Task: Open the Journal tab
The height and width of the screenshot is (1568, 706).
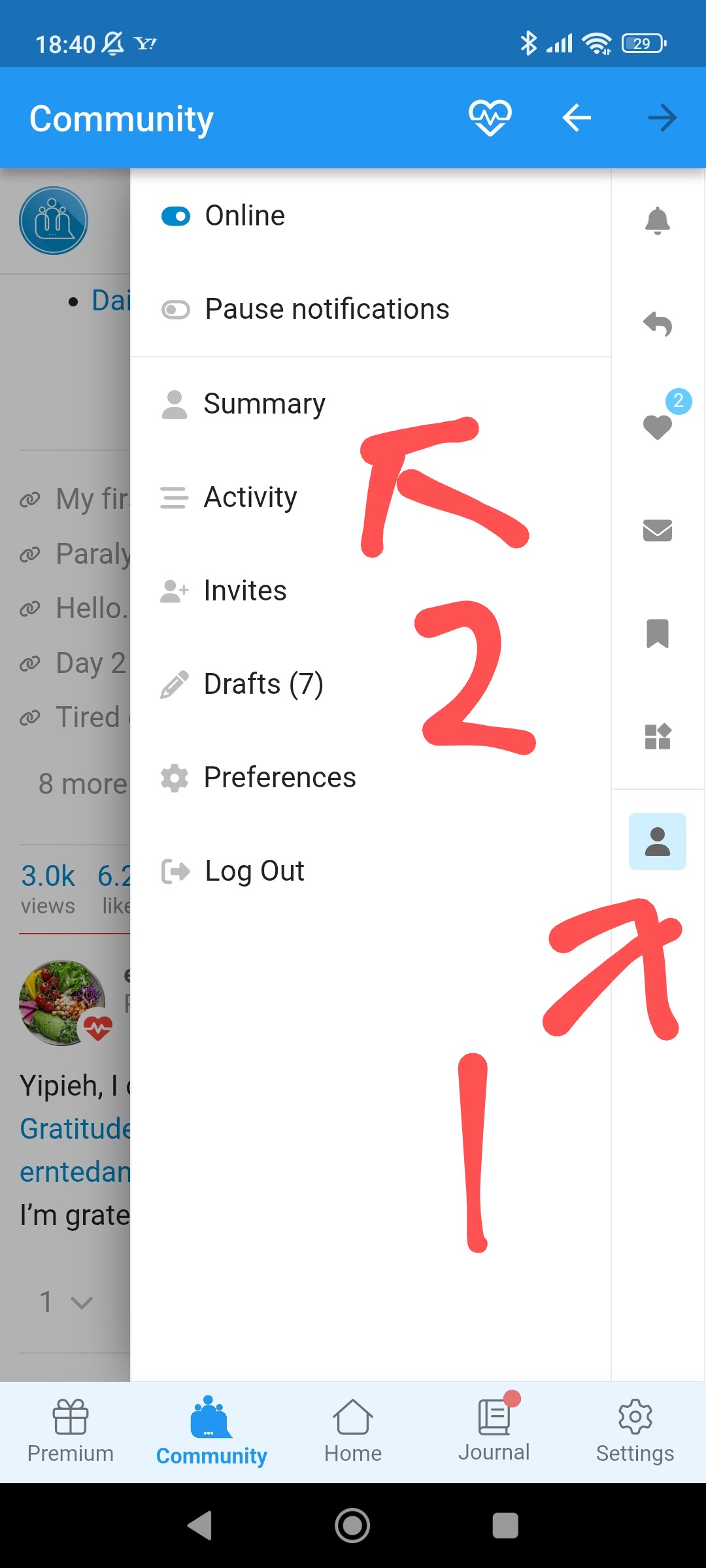Action: tap(494, 1431)
